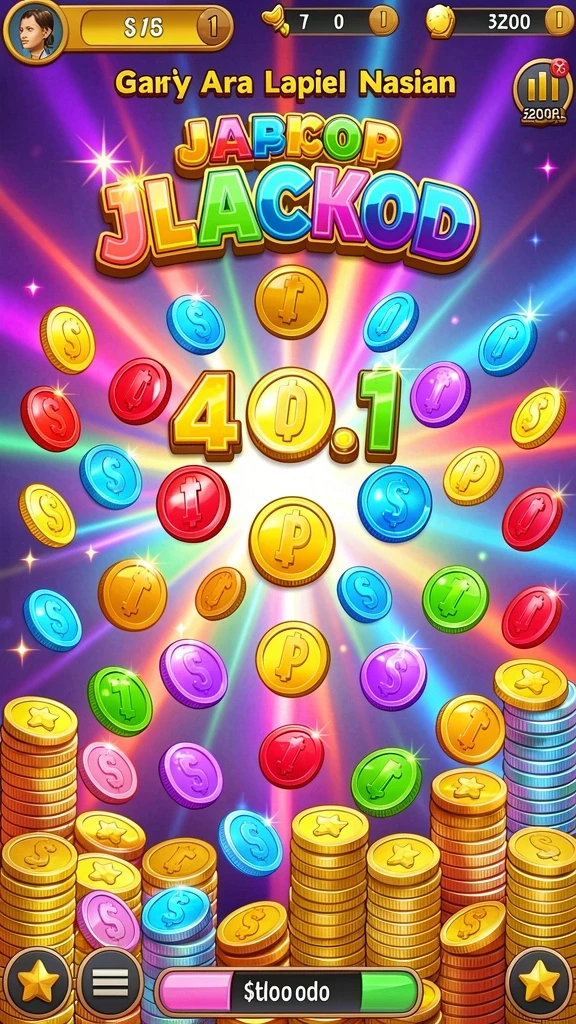Image resolution: width=576 pixels, height=1024 pixels.
Task: Tap the $tloo odo bar button
Action: coord(287,993)
